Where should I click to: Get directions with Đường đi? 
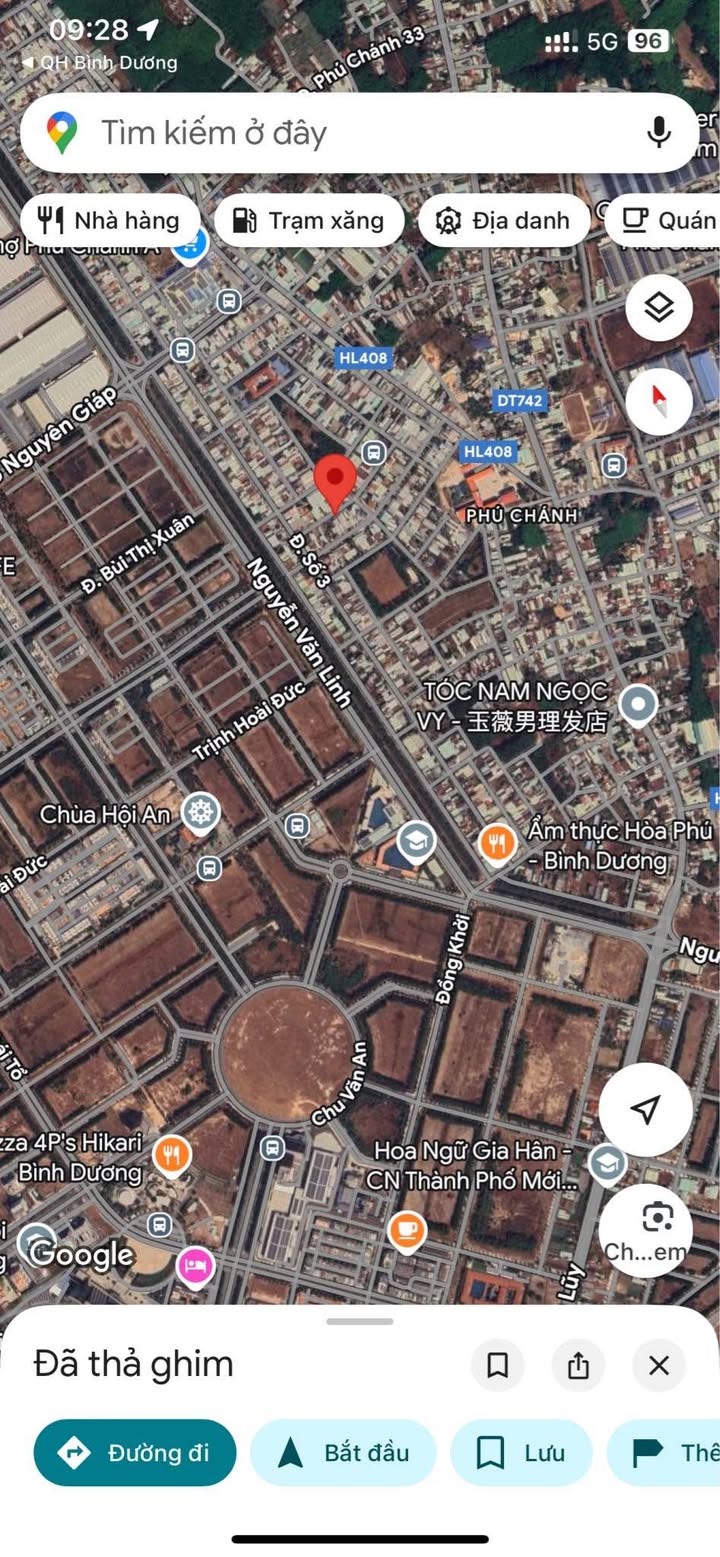pyautogui.click(x=135, y=1452)
